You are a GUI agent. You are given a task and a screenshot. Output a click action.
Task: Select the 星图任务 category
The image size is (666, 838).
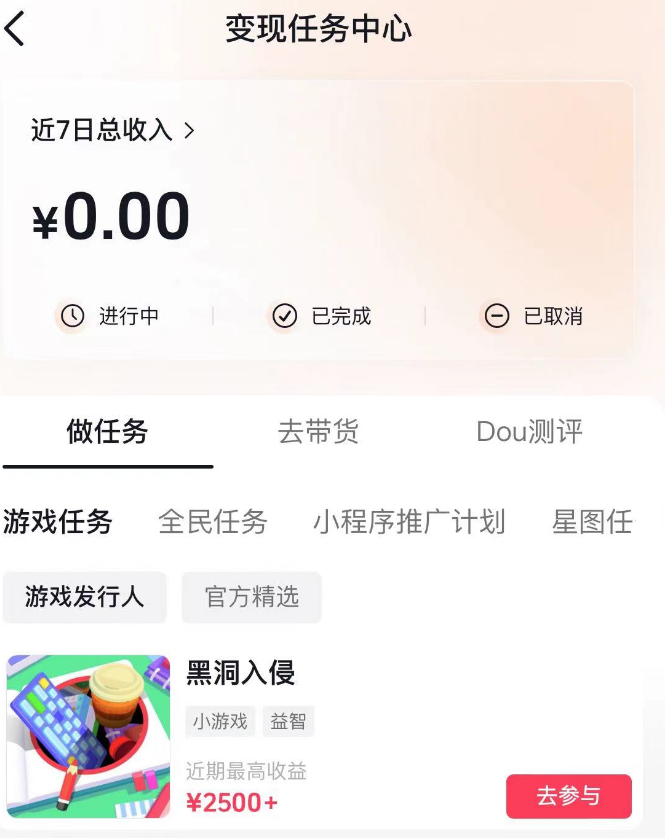(x=593, y=522)
